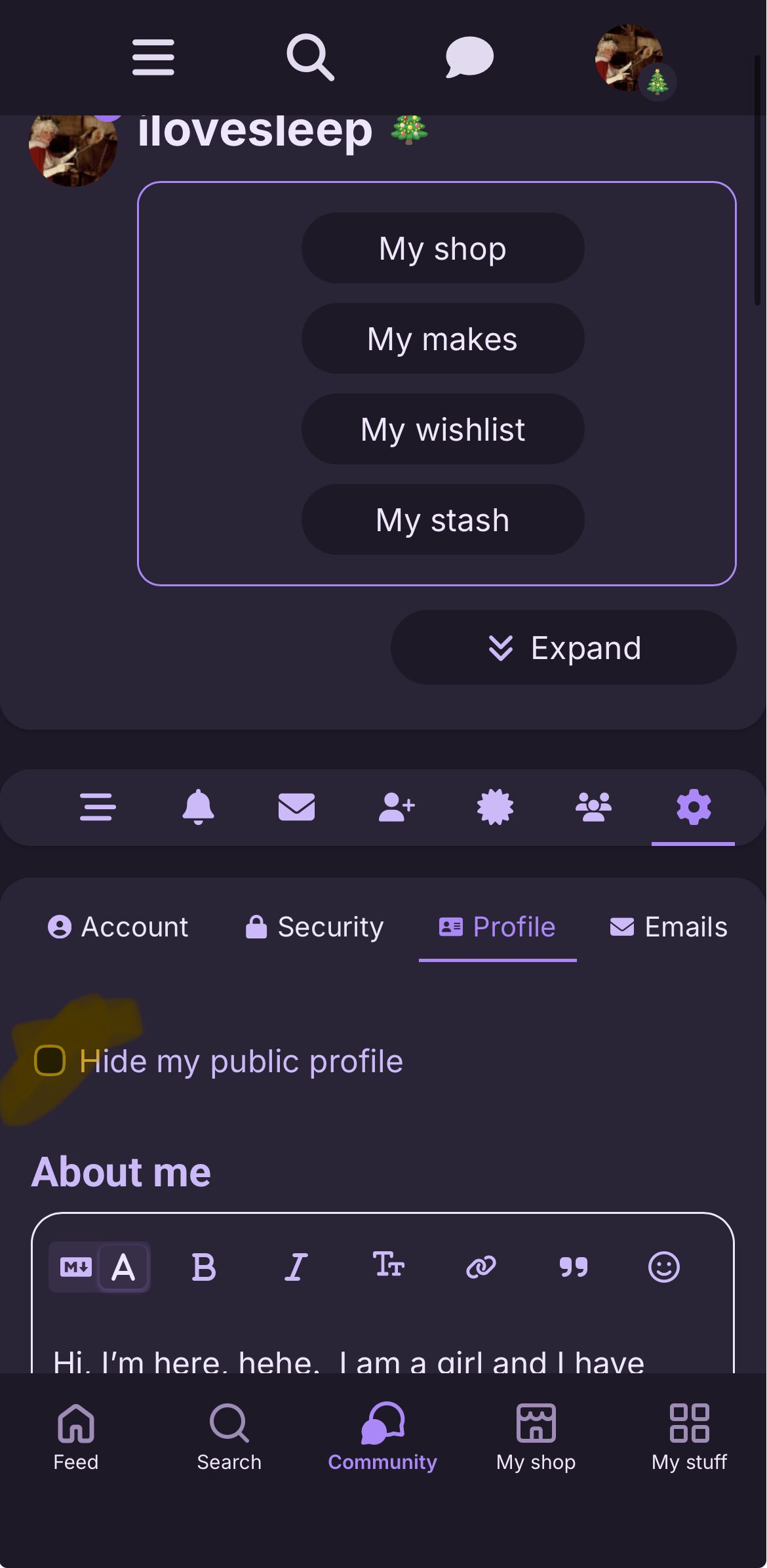Switch to the envelope messages tab
Image resolution: width=767 pixels, height=1568 pixels.
tap(296, 807)
